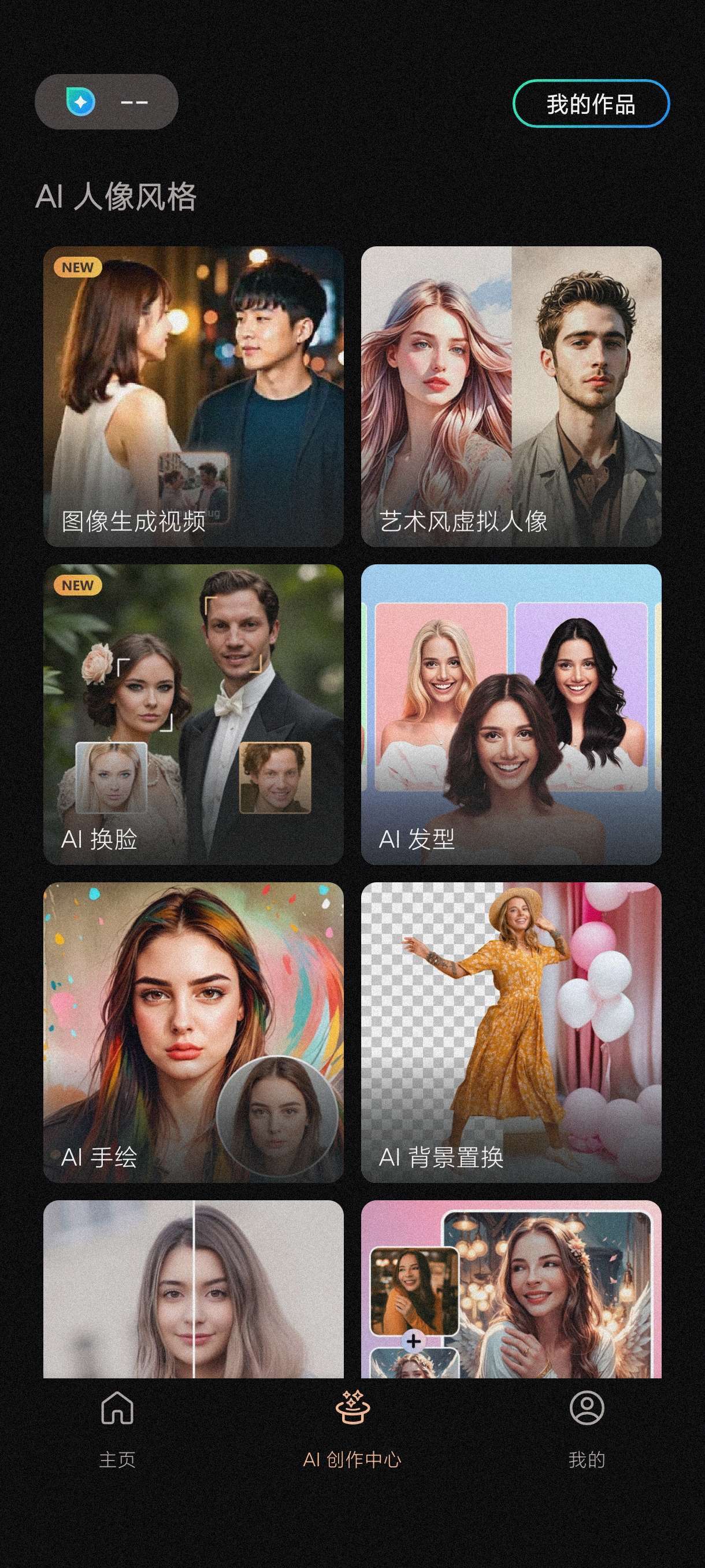Open the angel wings portrait card
The width and height of the screenshot is (705, 1568).
point(511,1288)
